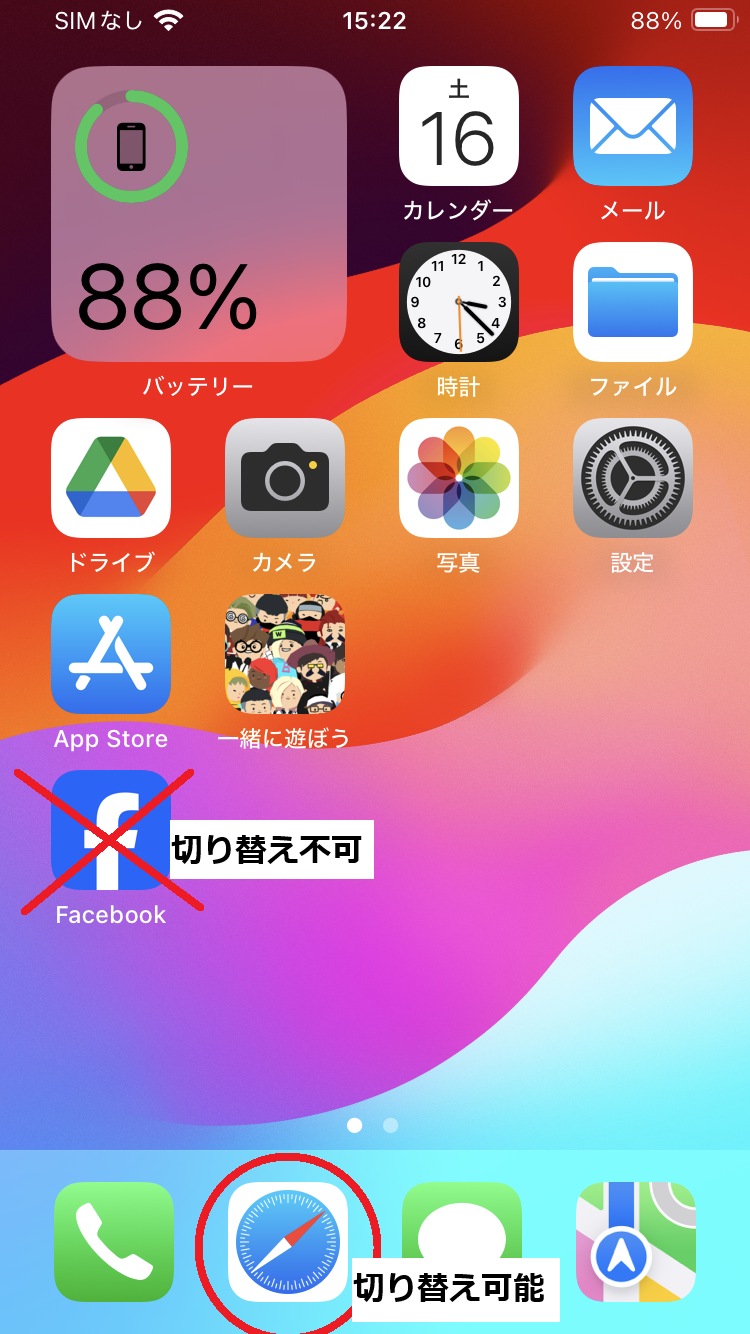The width and height of the screenshot is (750, 1334).
Task: Launch Google Drive
Action: click(x=111, y=478)
